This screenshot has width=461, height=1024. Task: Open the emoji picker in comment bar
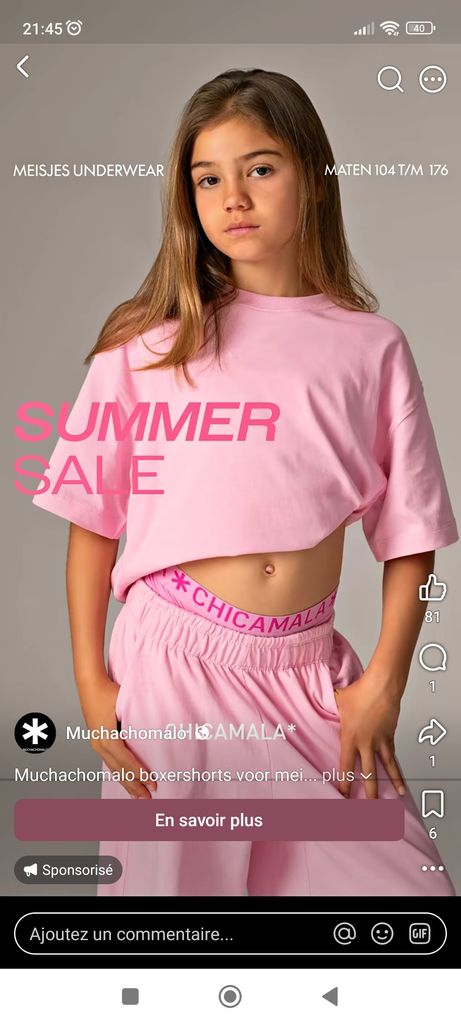[383, 934]
